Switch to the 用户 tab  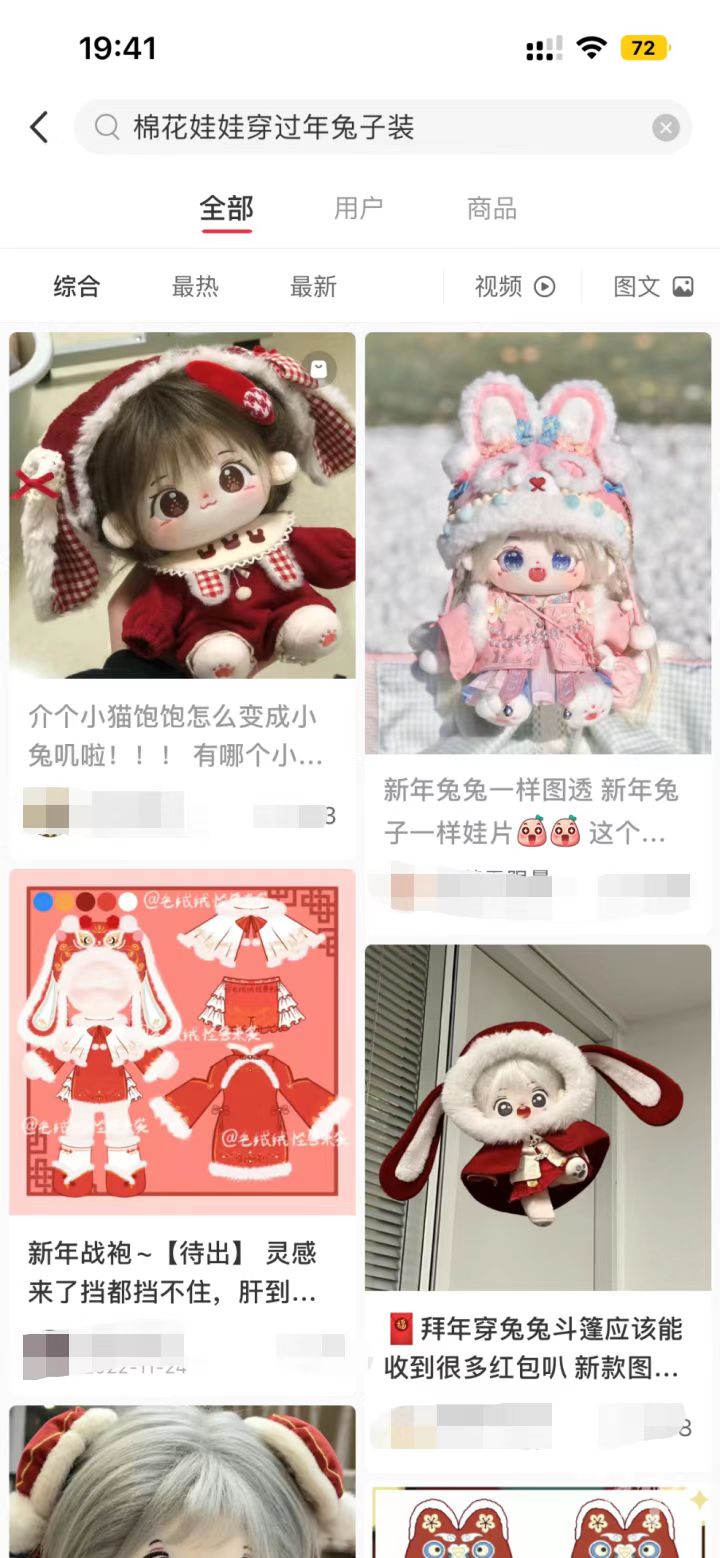(358, 208)
